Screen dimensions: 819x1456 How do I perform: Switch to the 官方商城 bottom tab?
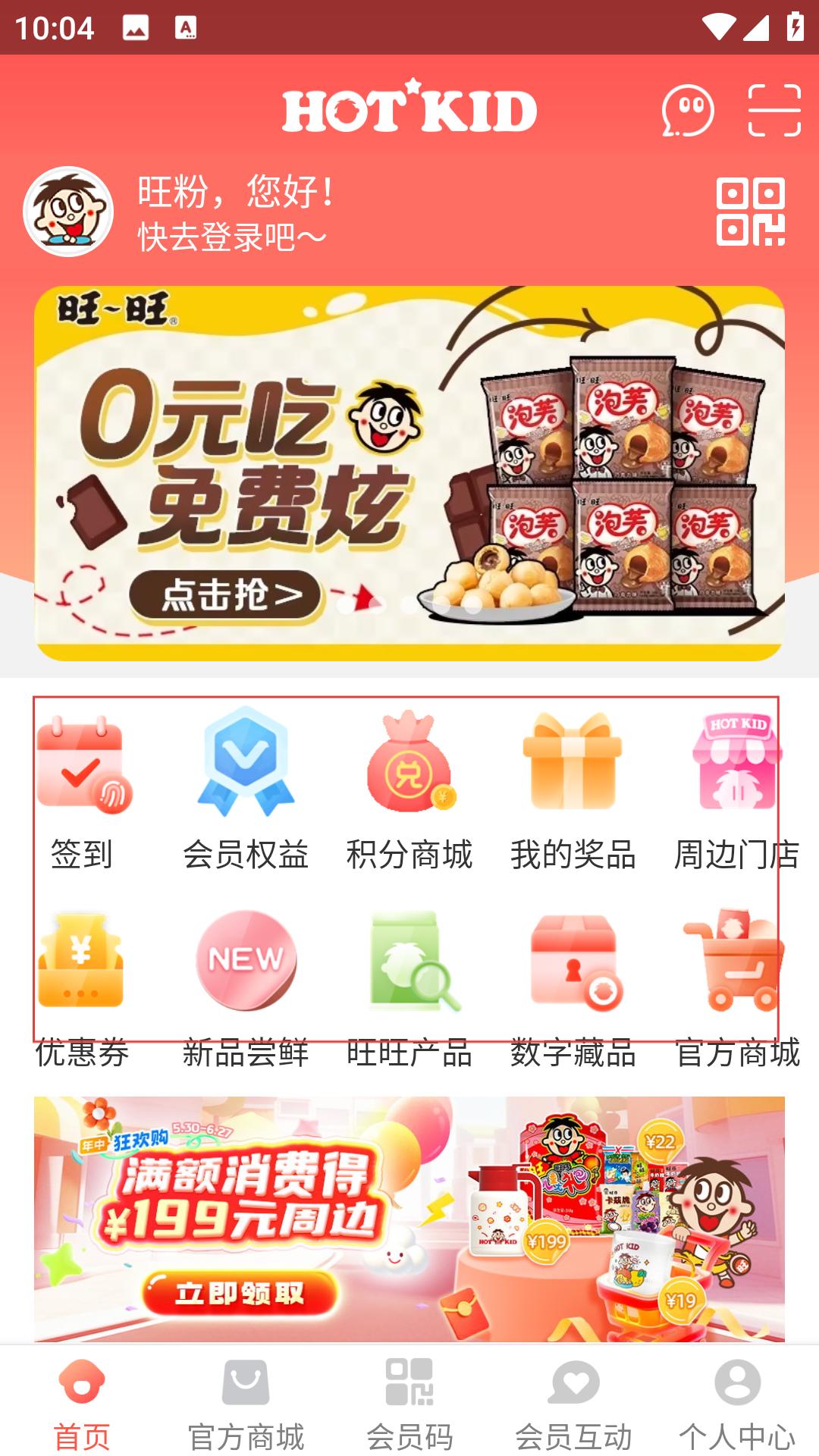tap(246, 1404)
